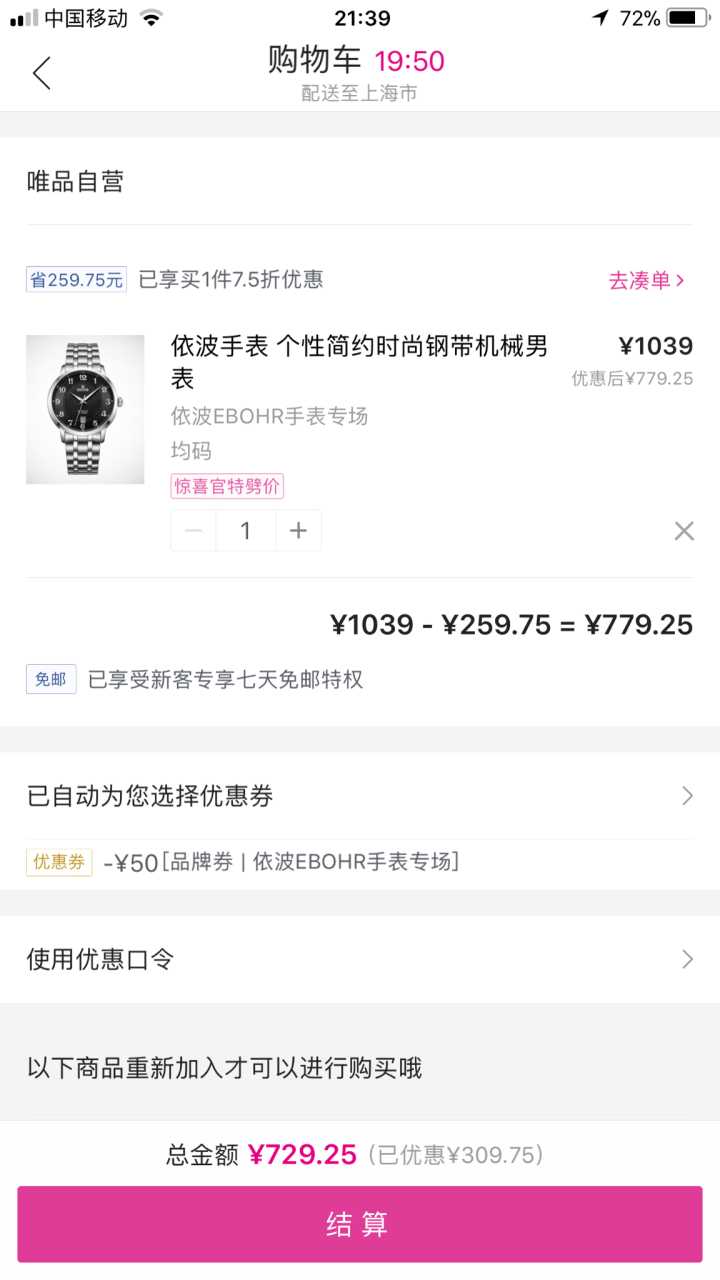720x1280 pixels.
Task: Decrease the watch quantity by one
Action: point(194,531)
